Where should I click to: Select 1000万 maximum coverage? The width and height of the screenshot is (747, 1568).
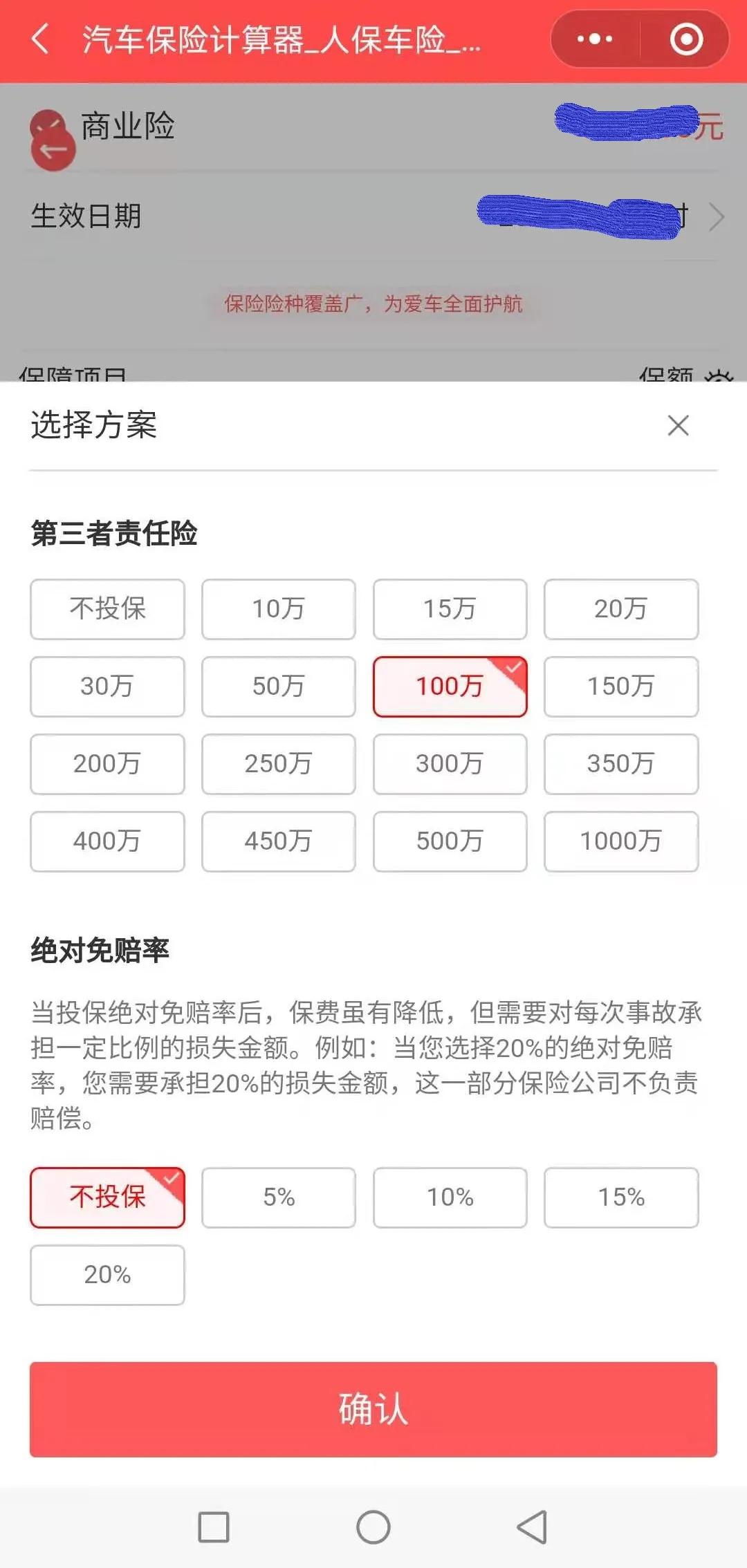620,841
